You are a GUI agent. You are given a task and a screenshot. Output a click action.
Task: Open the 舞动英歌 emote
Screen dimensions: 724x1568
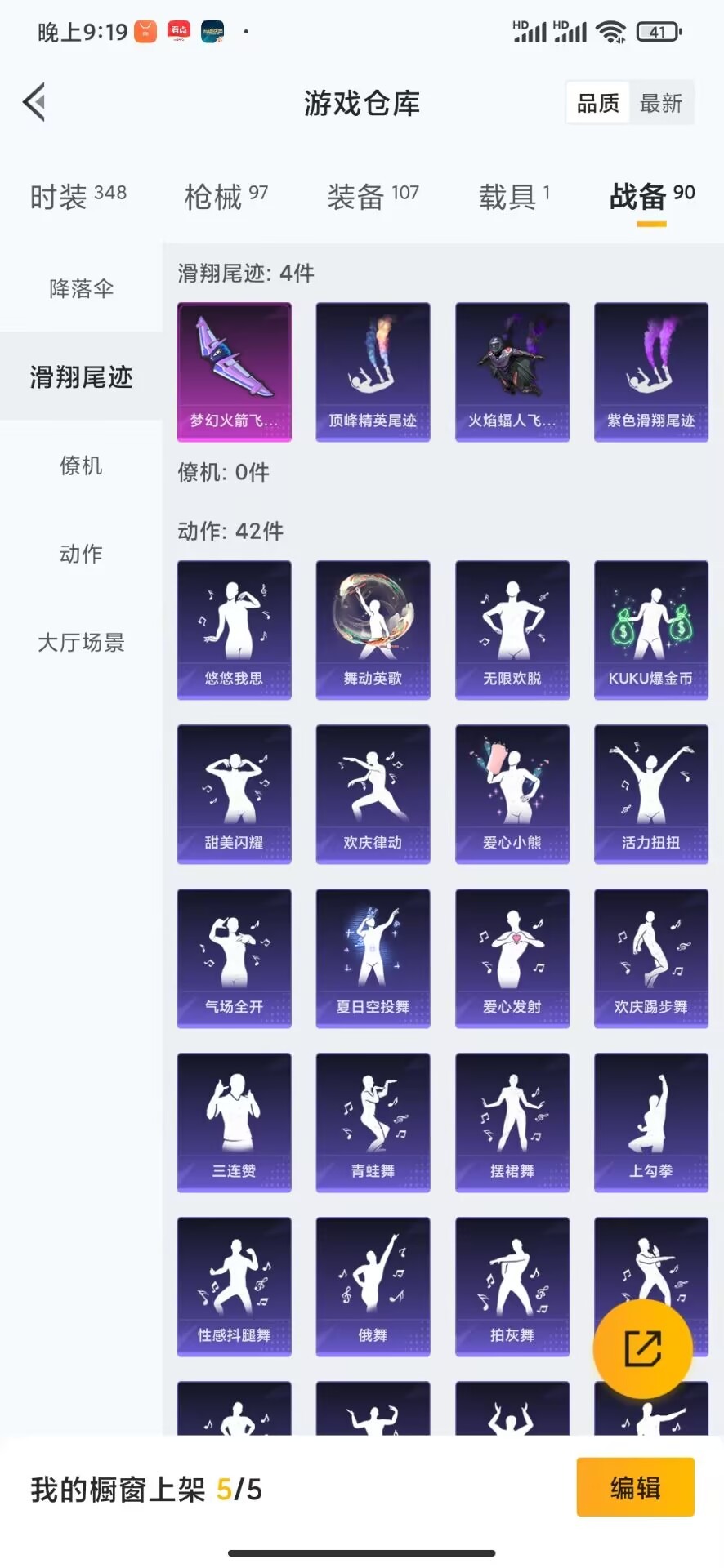click(373, 630)
